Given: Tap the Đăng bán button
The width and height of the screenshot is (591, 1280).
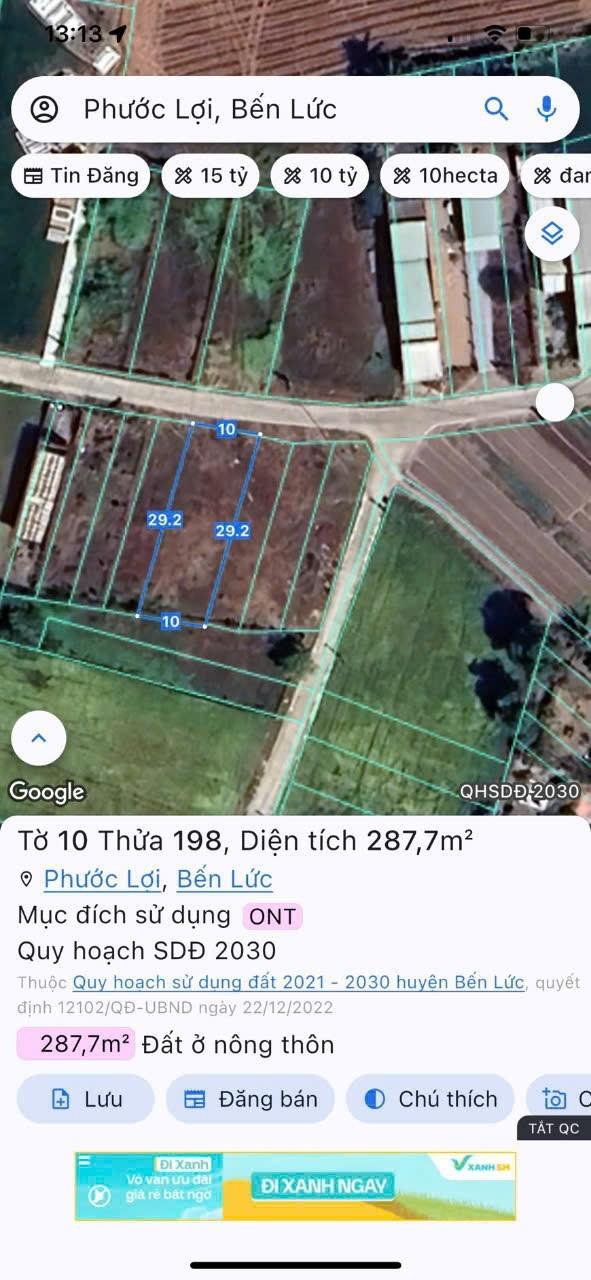Looking at the screenshot, I should point(250,1099).
